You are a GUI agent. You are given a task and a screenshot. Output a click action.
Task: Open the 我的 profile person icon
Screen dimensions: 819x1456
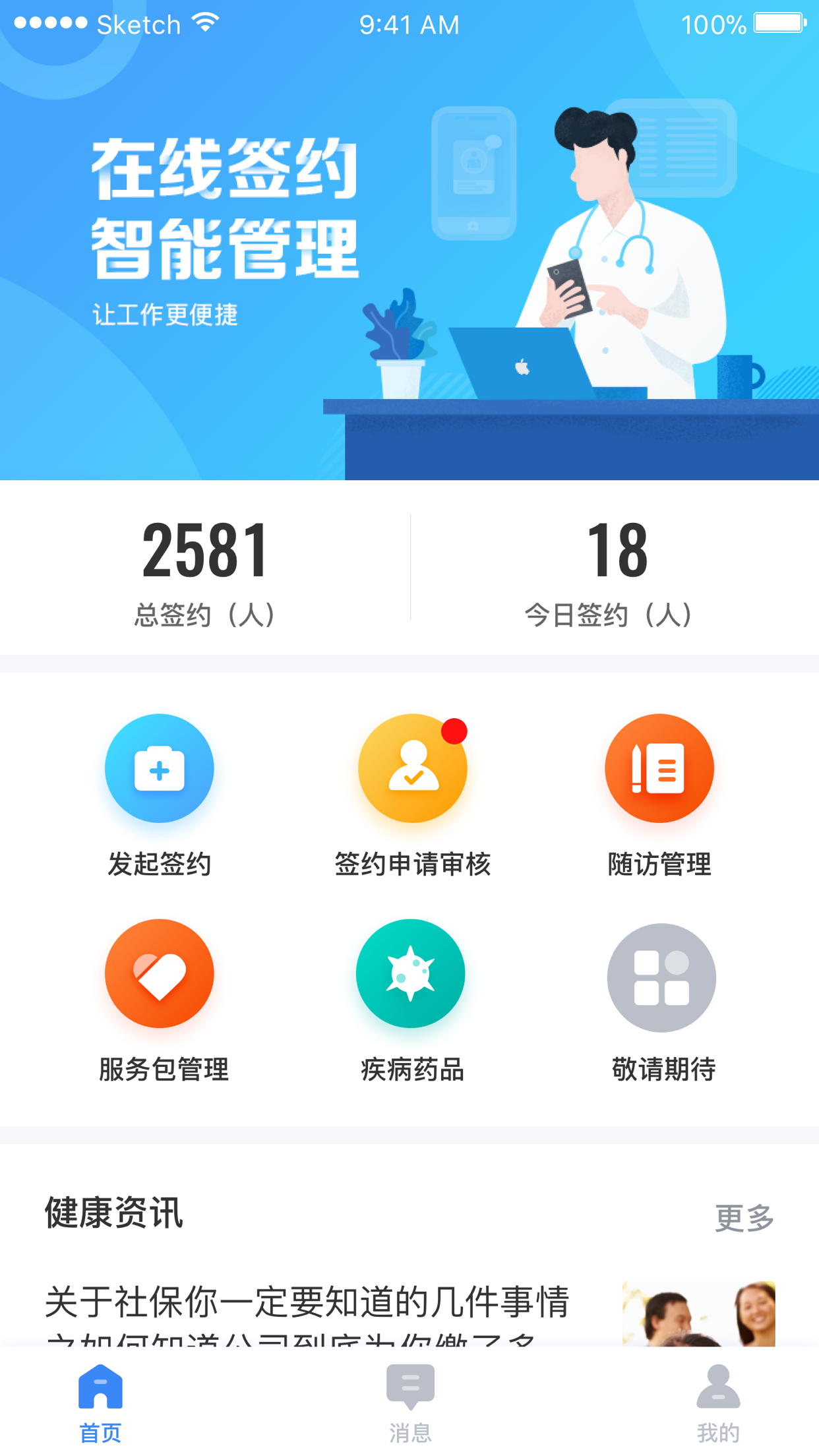coord(717,1387)
